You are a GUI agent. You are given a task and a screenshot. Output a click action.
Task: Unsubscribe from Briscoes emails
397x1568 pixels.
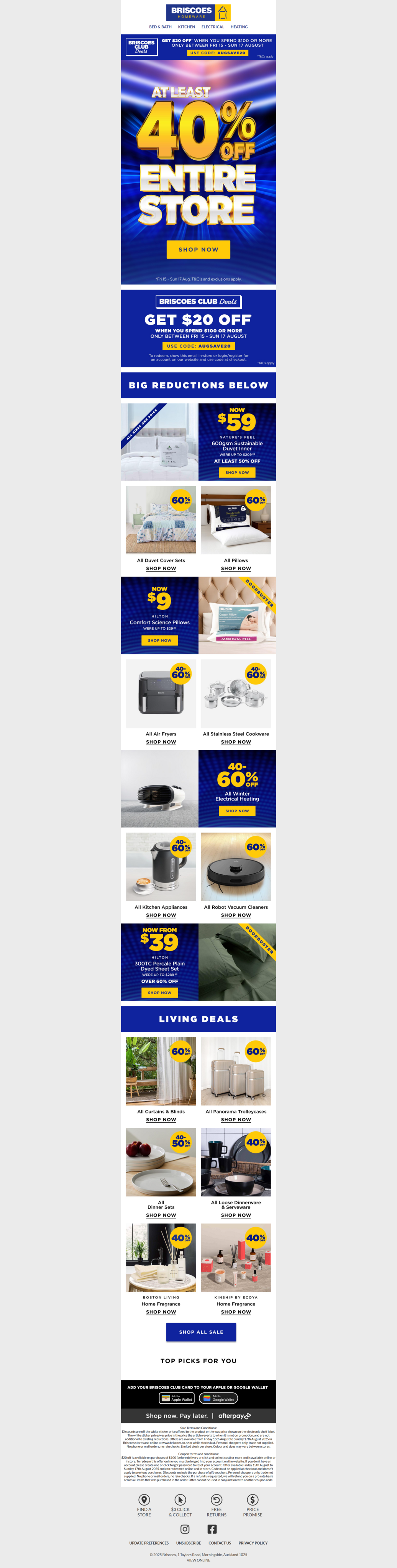coord(188,1543)
